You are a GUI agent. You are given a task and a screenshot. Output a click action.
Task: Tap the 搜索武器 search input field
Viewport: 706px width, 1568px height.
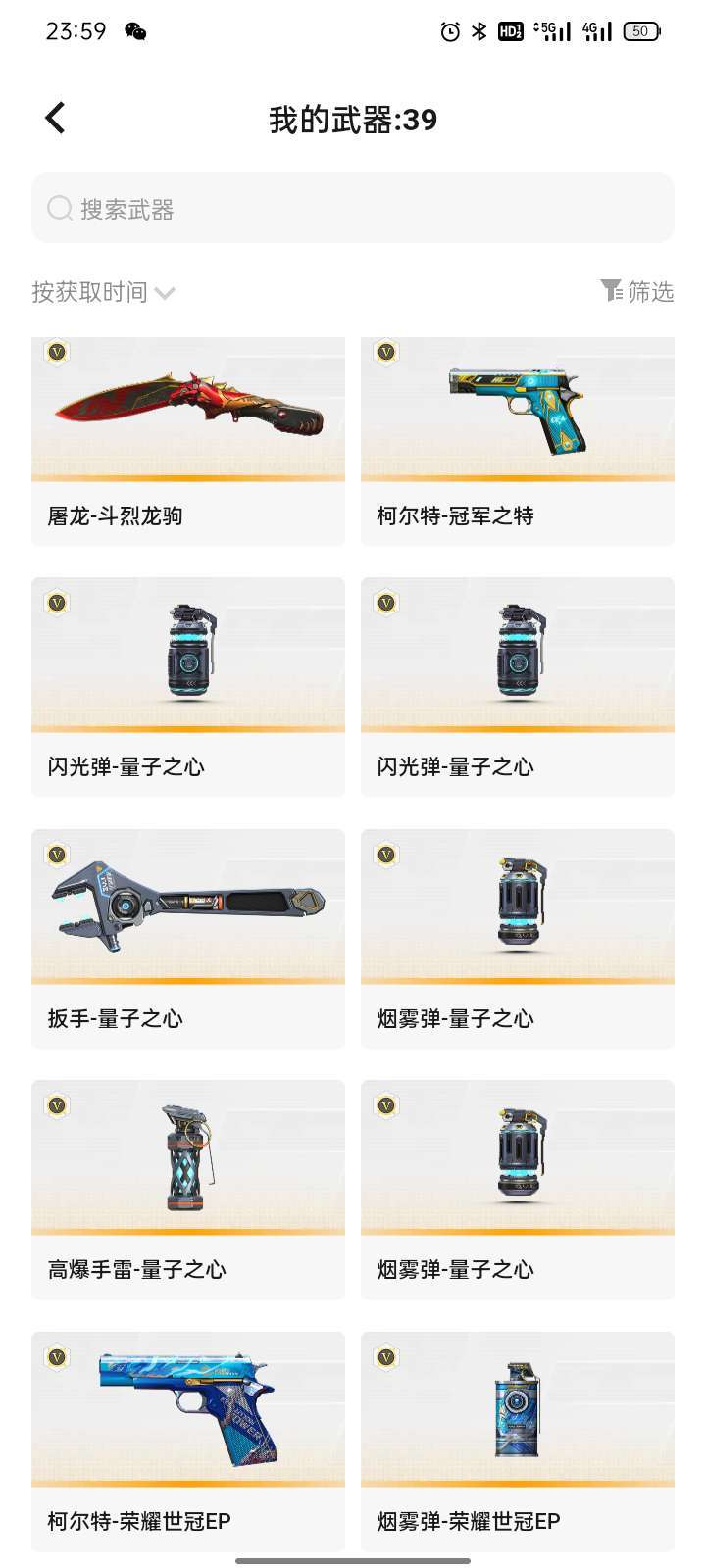pyautogui.click(x=353, y=209)
